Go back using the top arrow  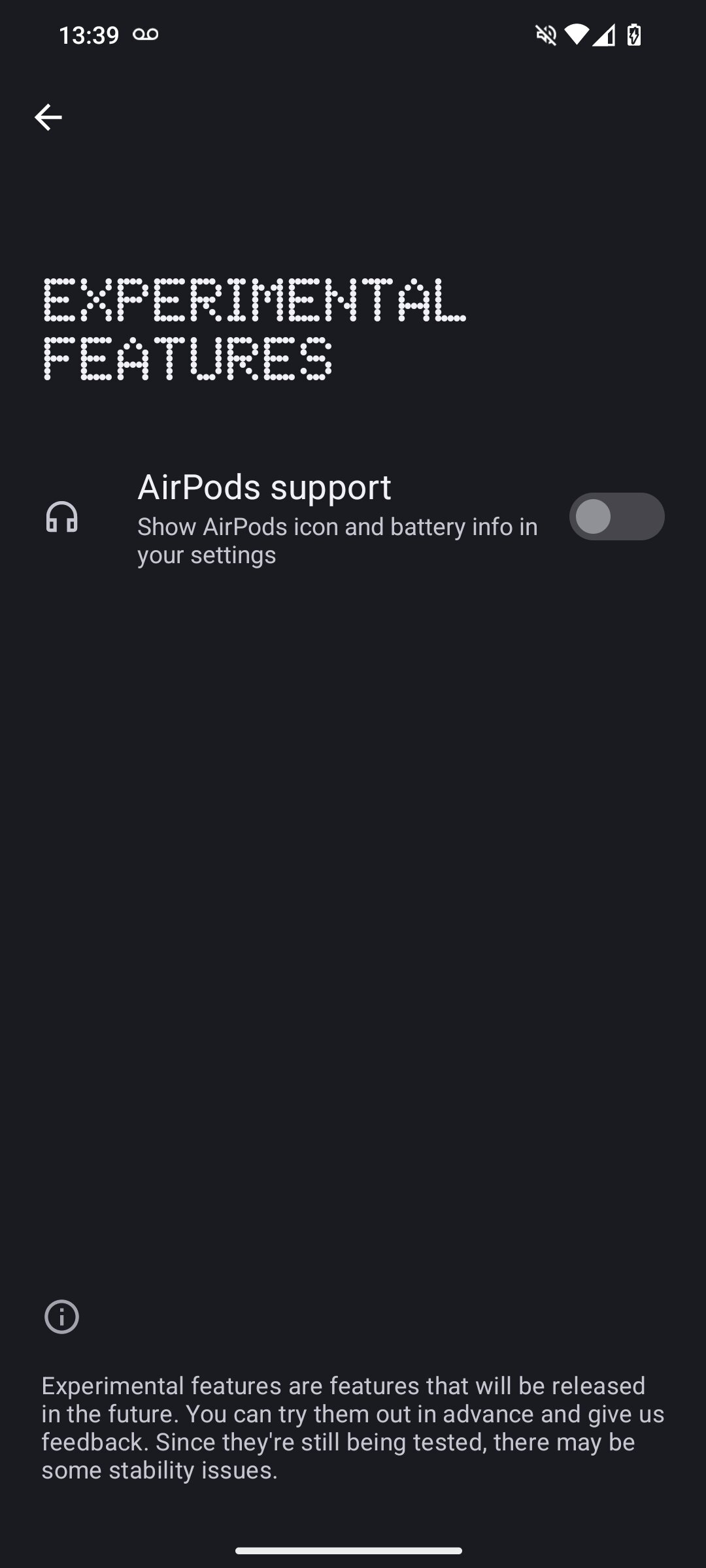(48, 118)
